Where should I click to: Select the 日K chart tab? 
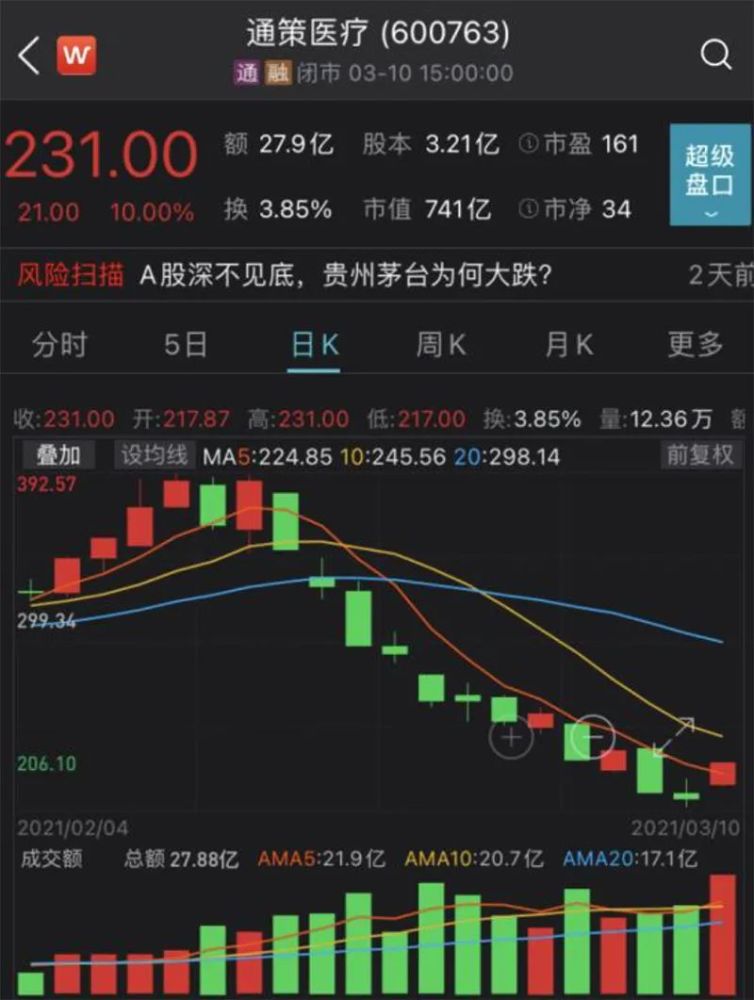click(x=314, y=345)
